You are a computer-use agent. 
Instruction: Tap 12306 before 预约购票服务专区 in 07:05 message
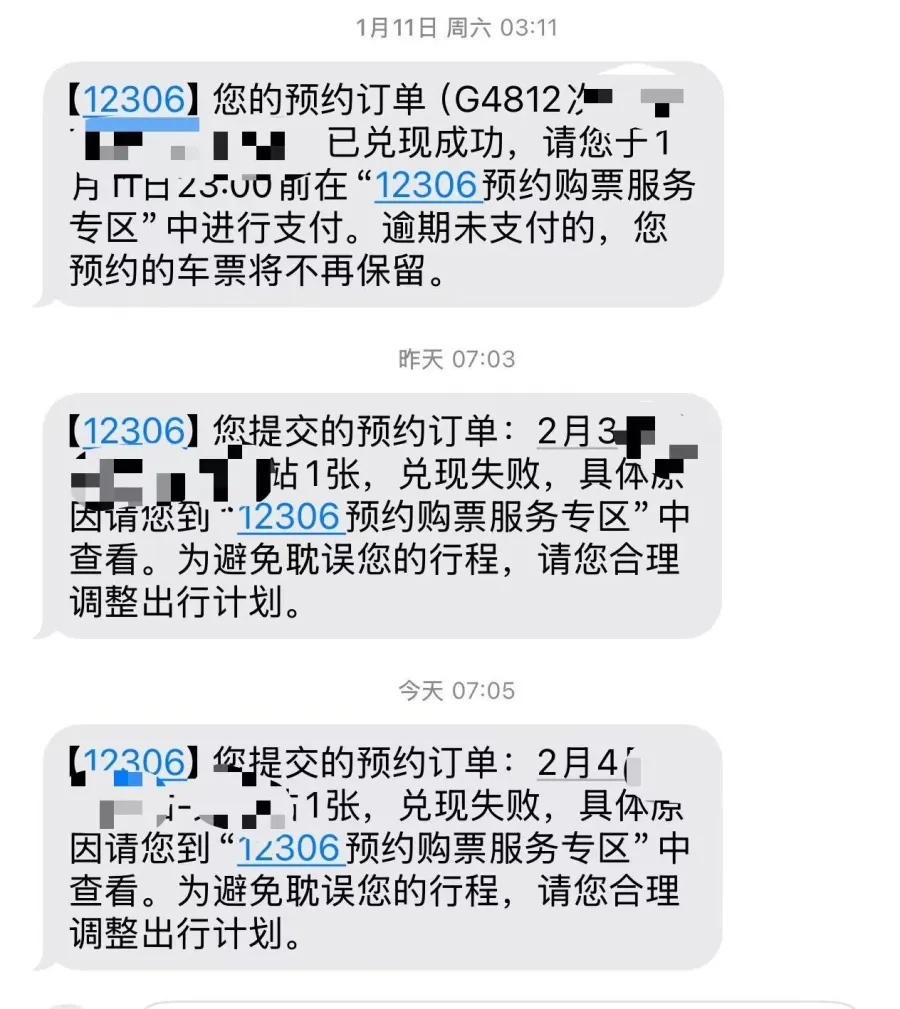click(x=291, y=848)
